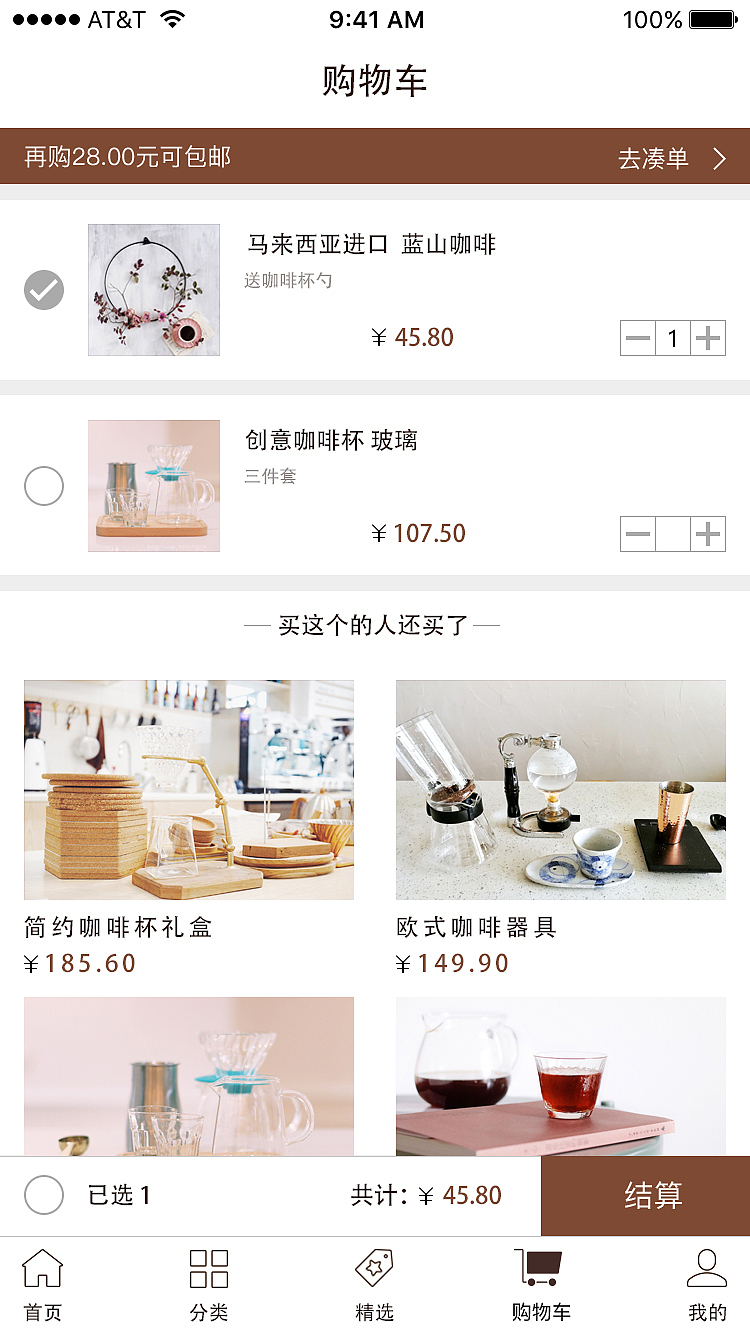The width and height of the screenshot is (750, 1334).
Task: Select the 创意咖啡杯 玻璃 checkbox
Action: click(x=43, y=486)
